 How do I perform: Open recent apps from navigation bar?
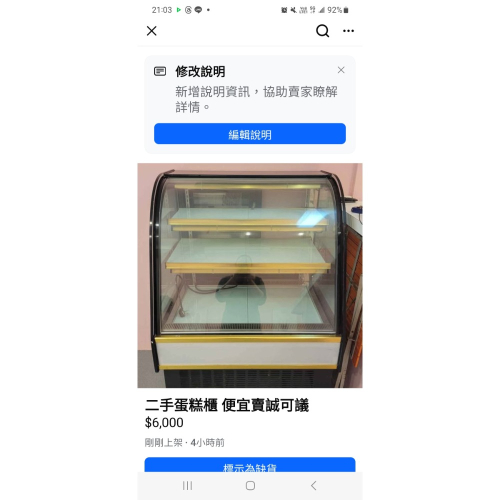pos(187,486)
